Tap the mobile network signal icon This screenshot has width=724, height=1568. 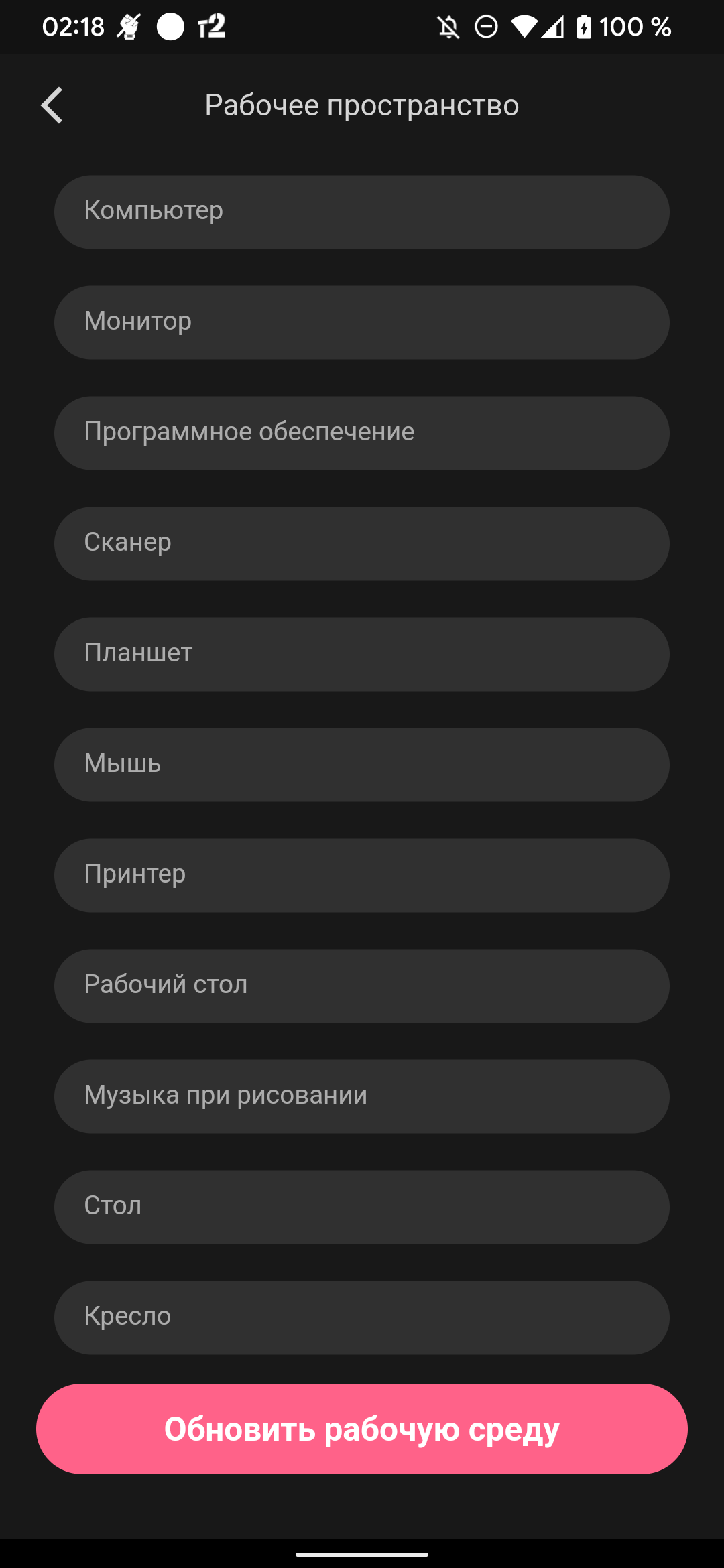(x=554, y=27)
